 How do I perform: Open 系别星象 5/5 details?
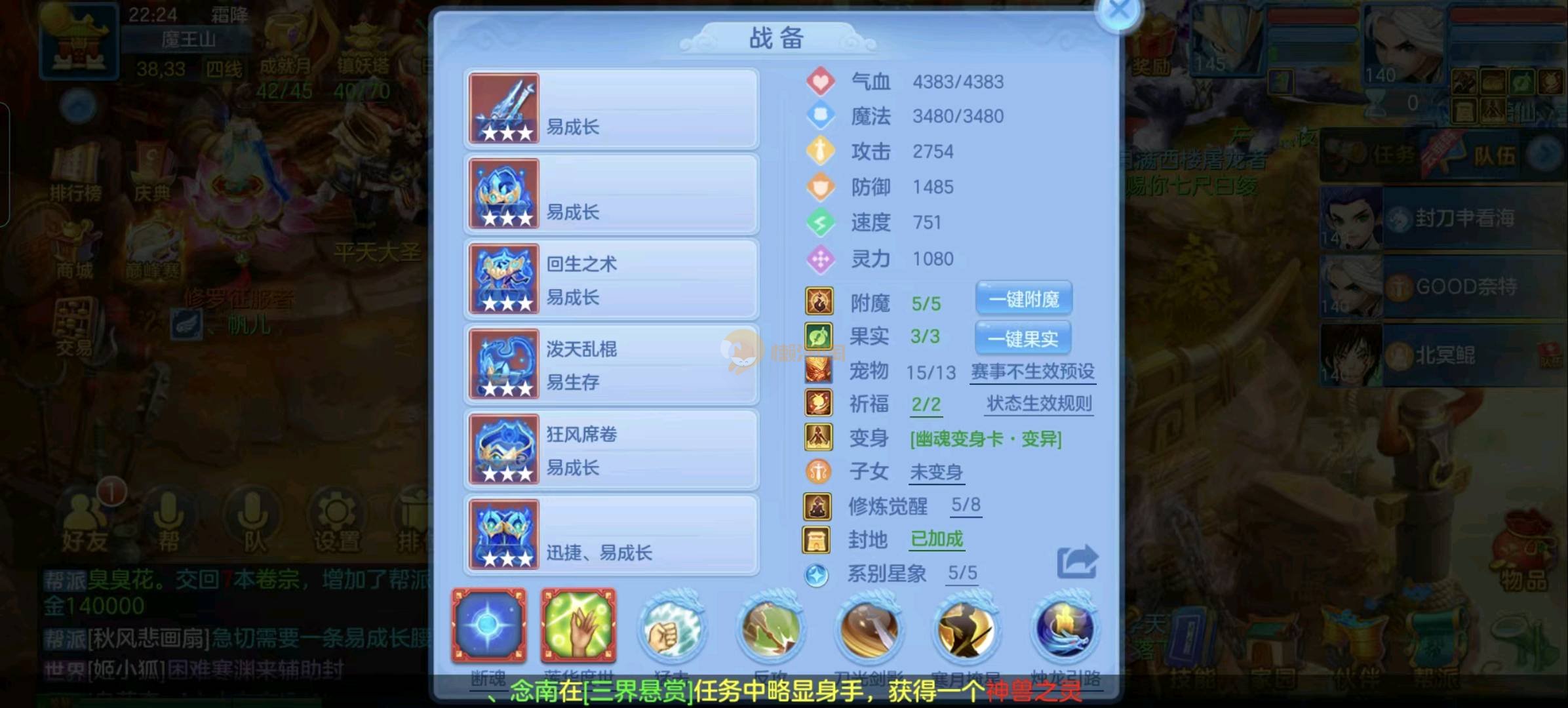[x=962, y=573]
